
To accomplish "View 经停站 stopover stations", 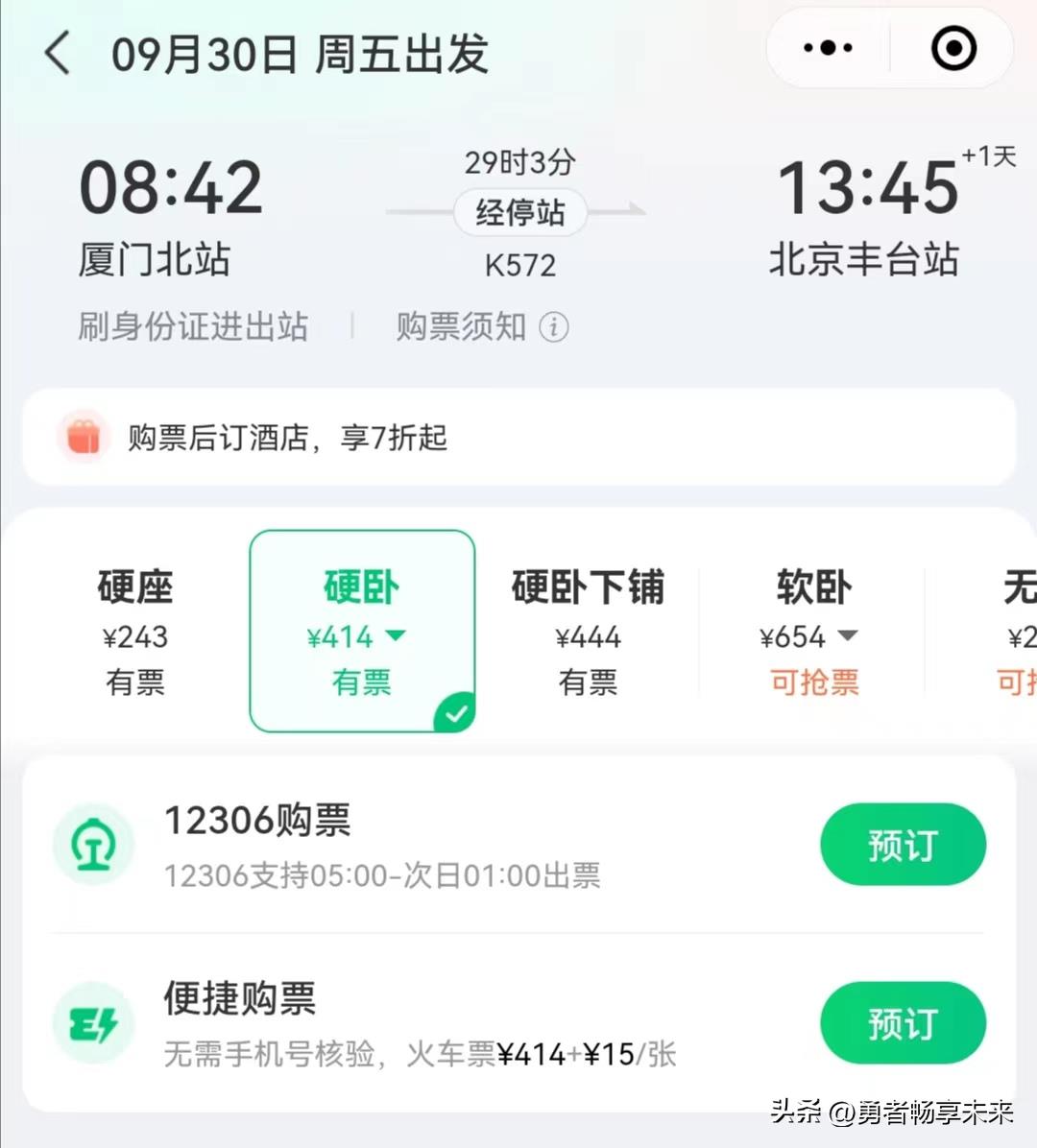I will (519, 212).
